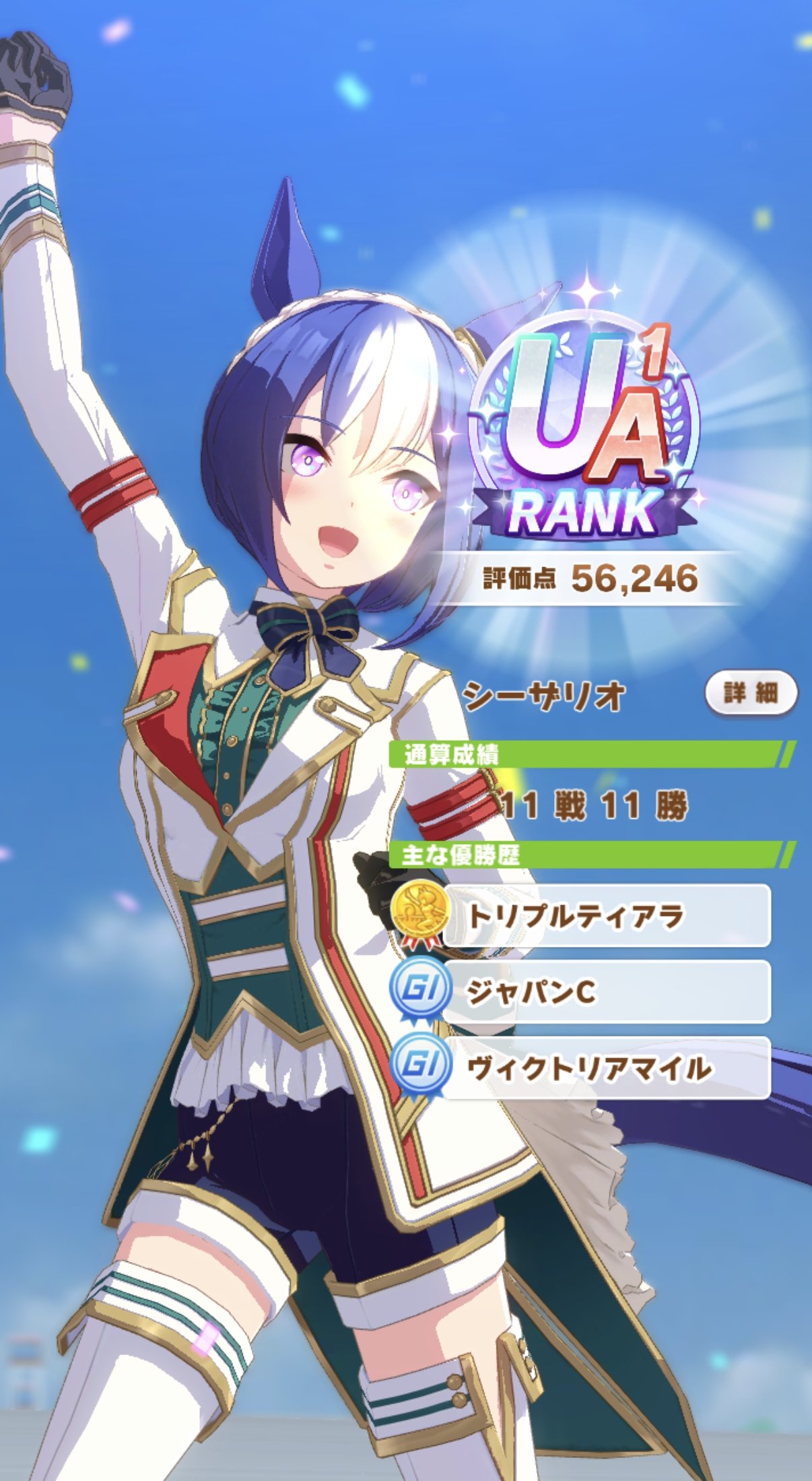812x1481 pixels.
Task: Tap the 詳細 details button
Action: 751,693
